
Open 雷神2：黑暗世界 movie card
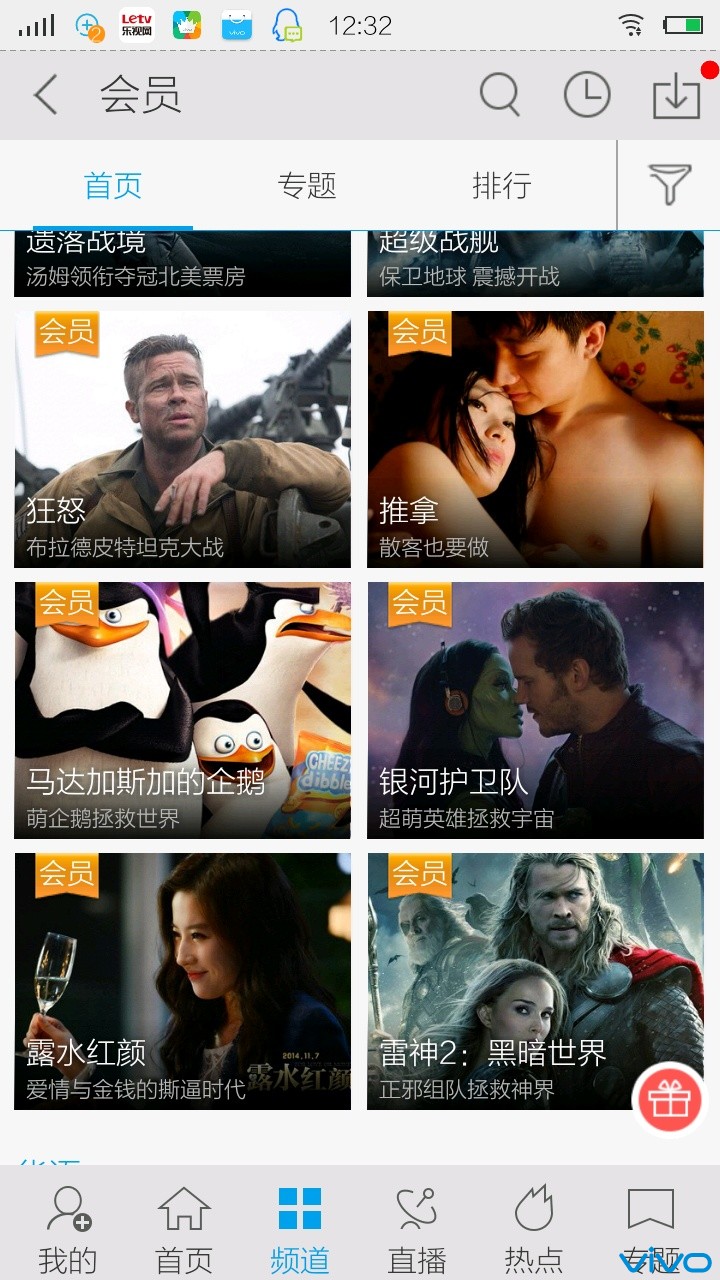click(520, 981)
